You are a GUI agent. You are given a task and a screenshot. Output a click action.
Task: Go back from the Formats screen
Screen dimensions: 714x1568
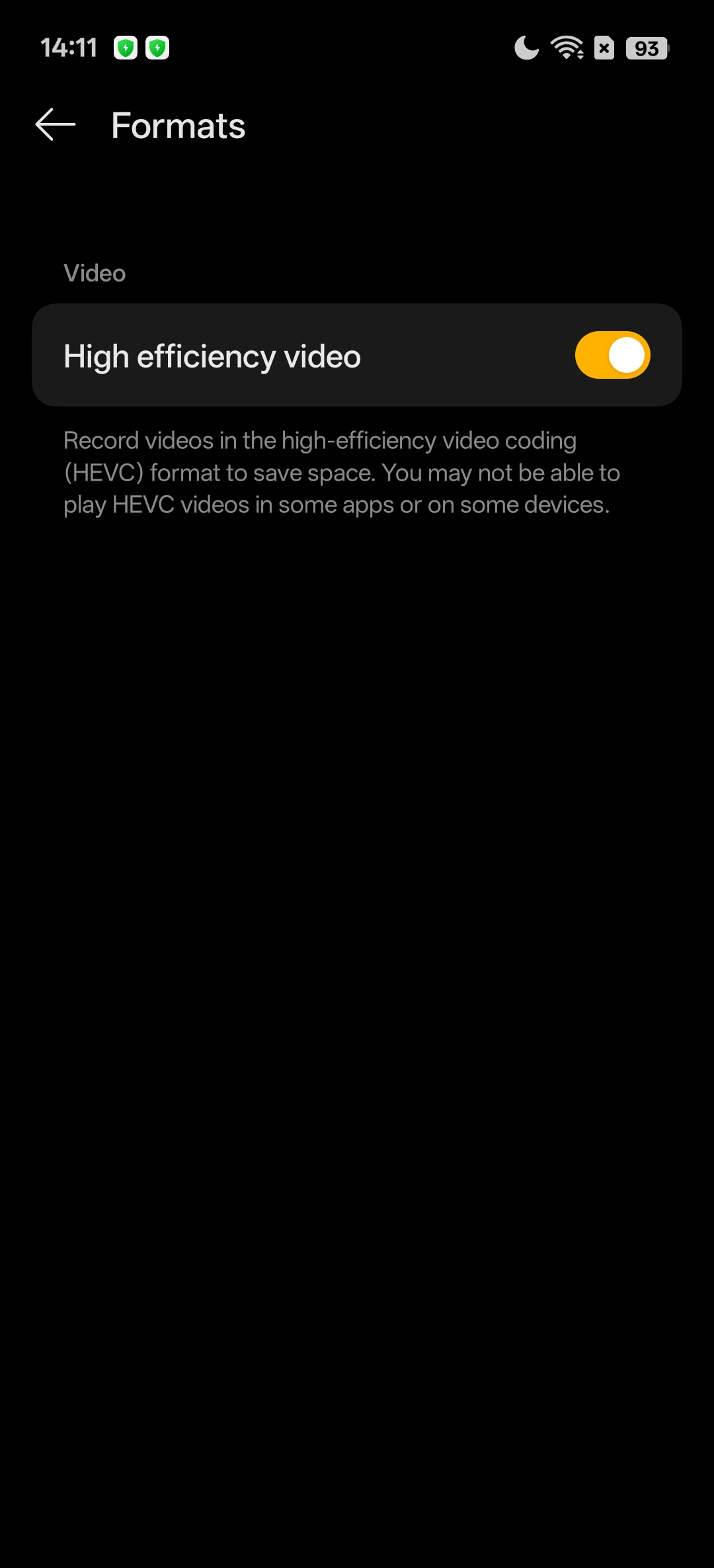56,125
